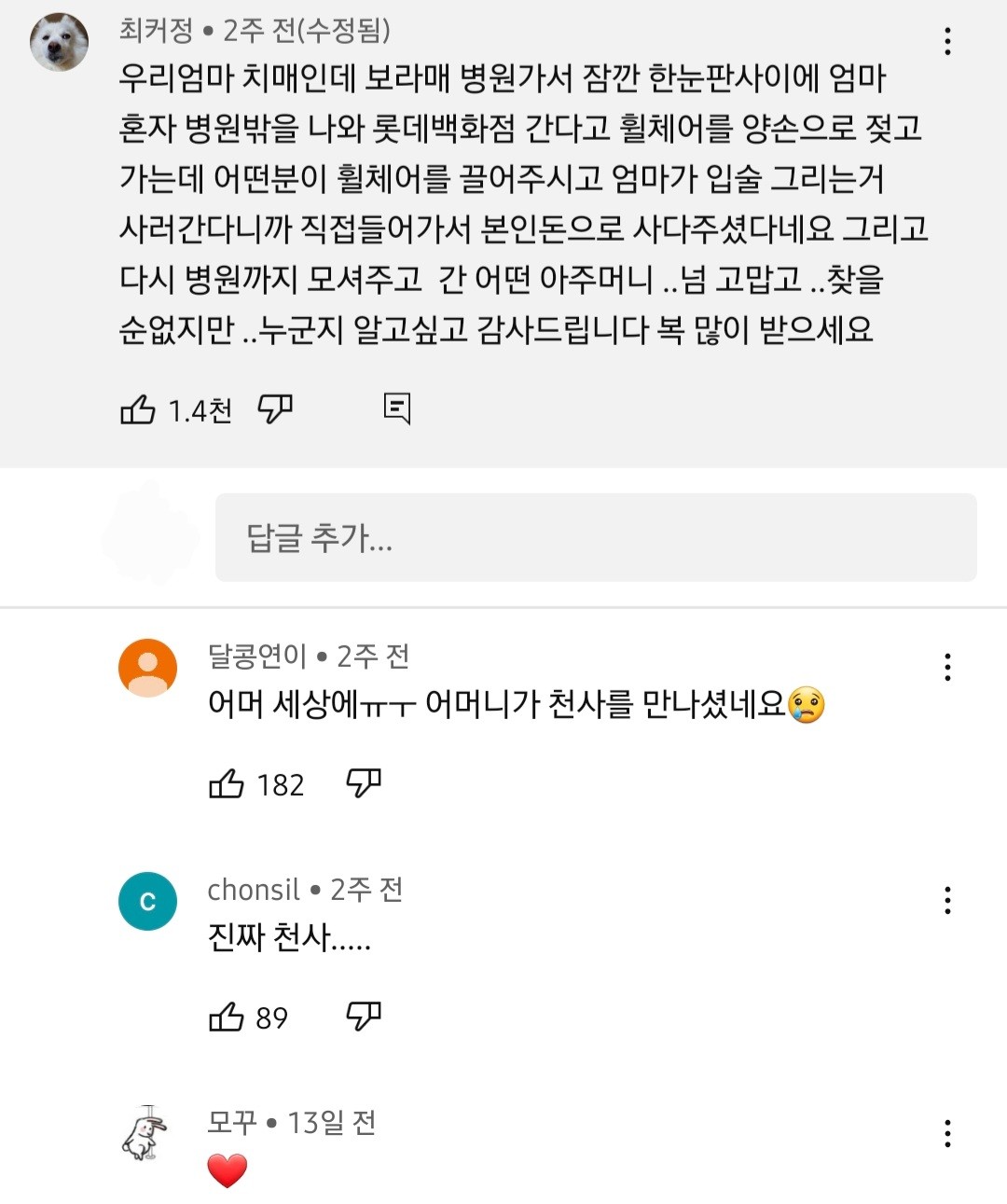Open 달콩연이's profile avatar
Screen dimensions: 1007x1204
click(x=147, y=668)
